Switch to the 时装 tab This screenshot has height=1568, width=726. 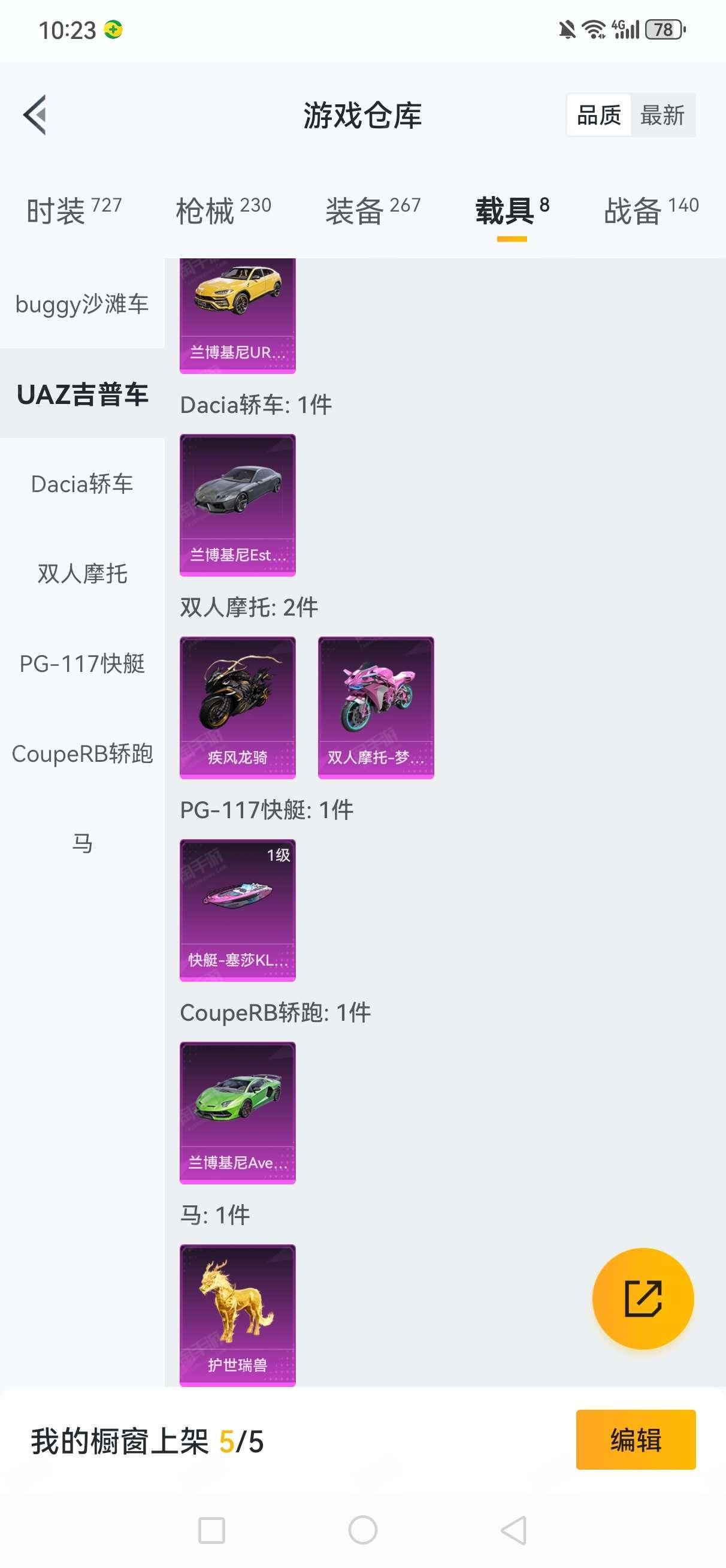74,210
